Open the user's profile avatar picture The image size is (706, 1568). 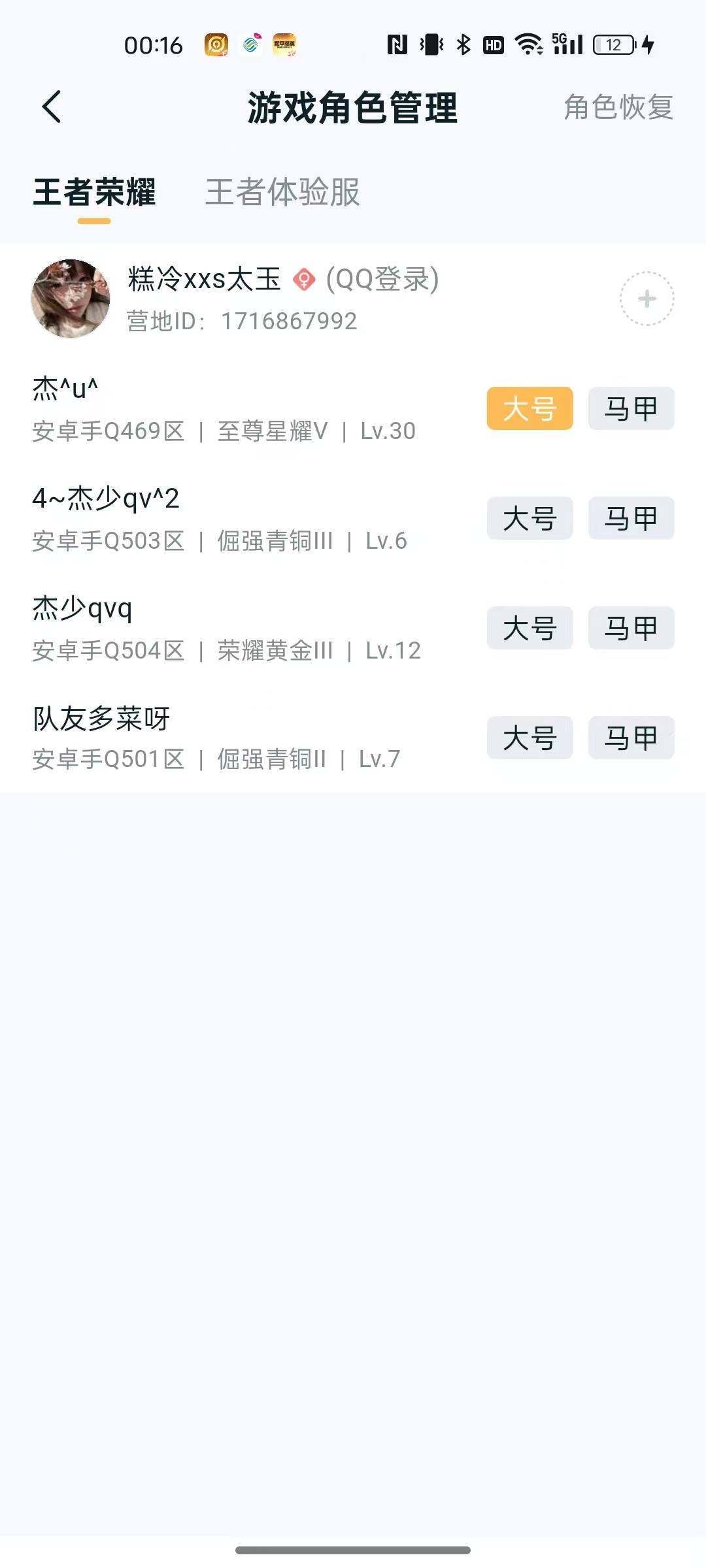click(72, 297)
